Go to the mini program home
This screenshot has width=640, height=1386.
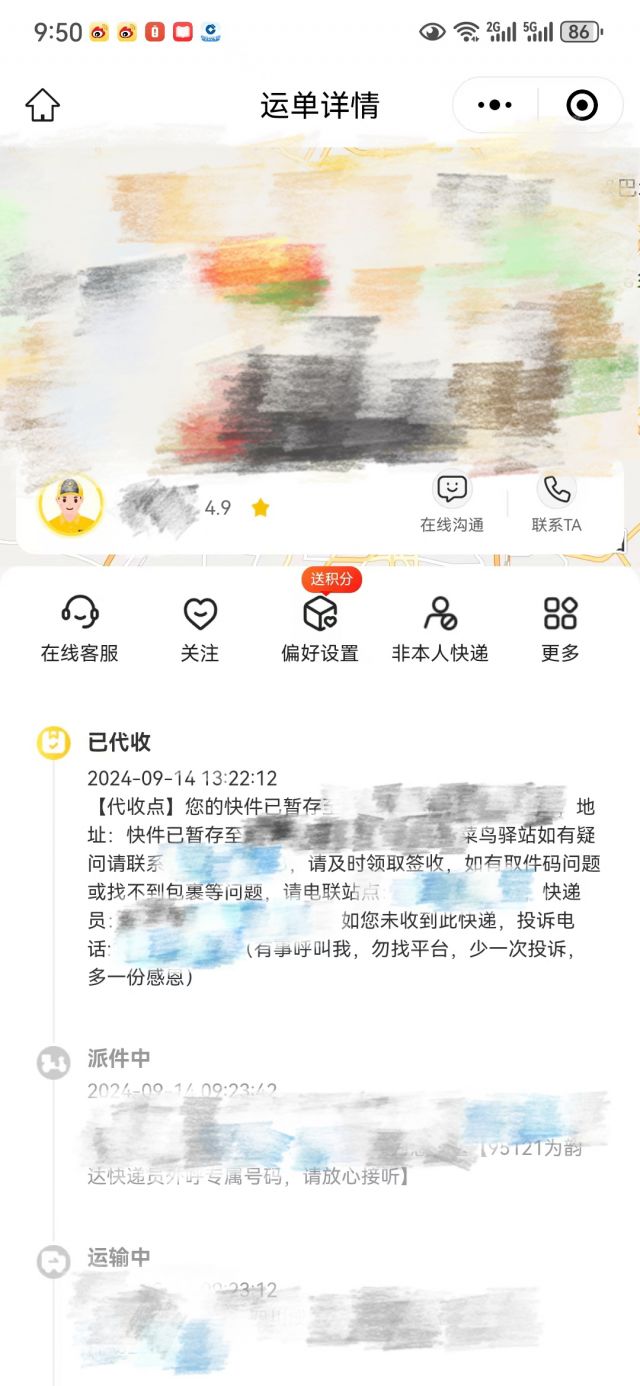tap(42, 105)
